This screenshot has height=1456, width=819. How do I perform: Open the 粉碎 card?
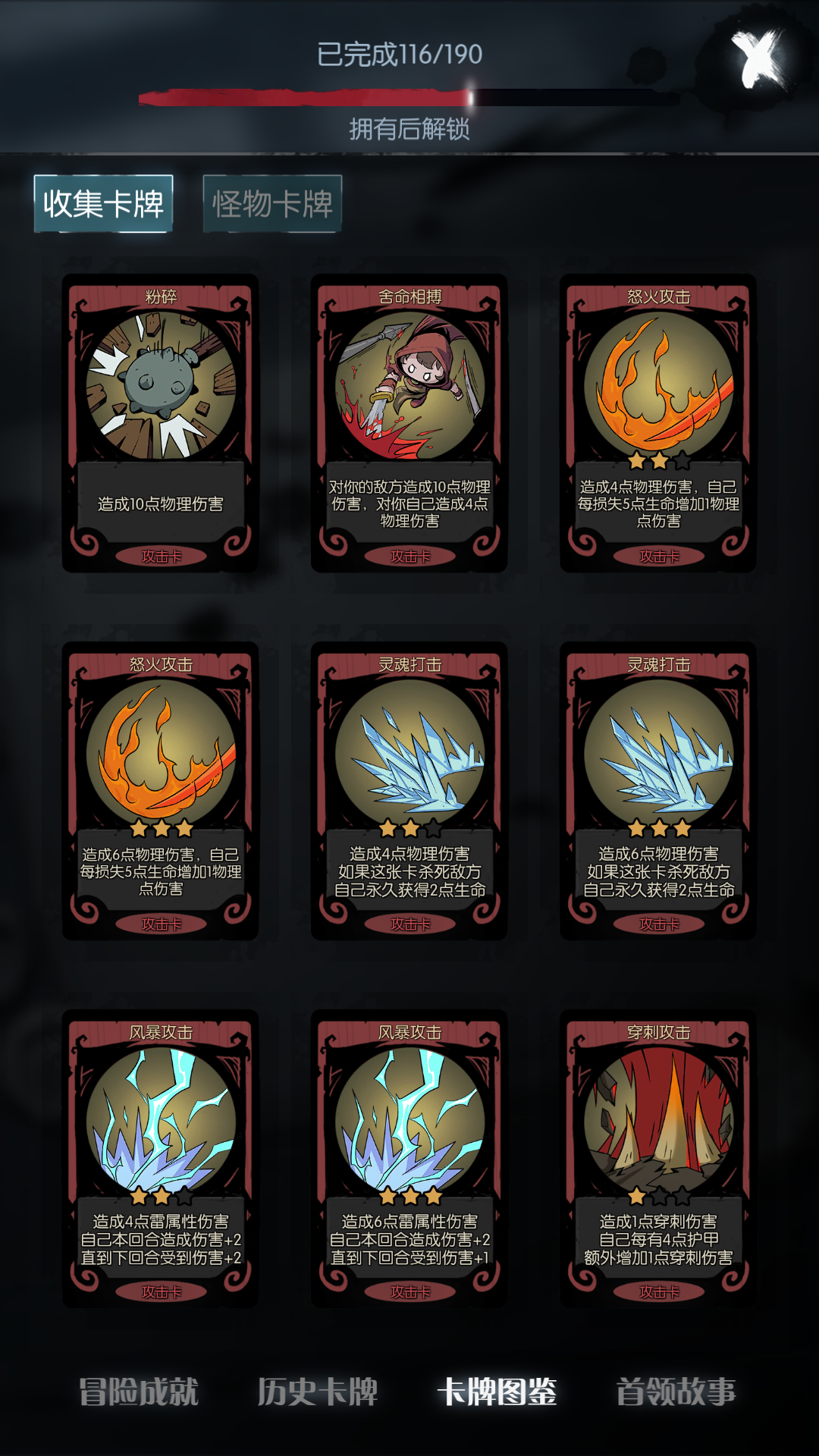pyautogui.click(x=160, y=422)
